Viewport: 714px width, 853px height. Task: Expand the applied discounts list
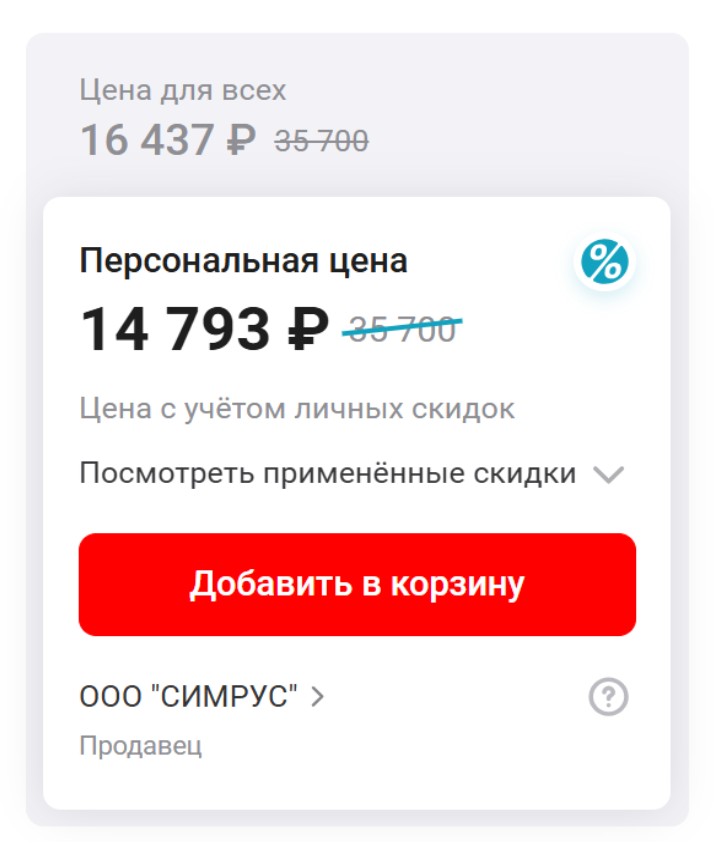point(351,473)
